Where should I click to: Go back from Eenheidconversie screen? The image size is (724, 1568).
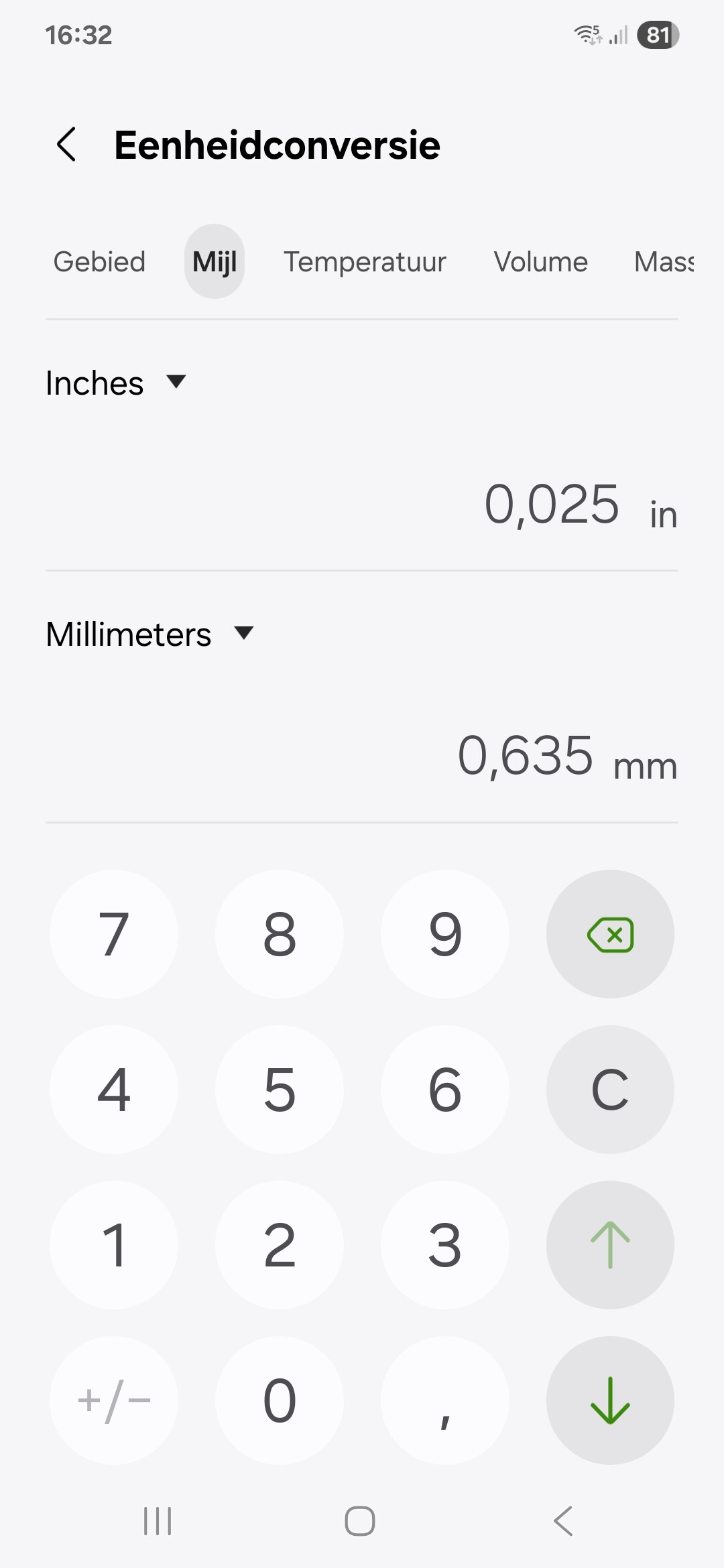(x=66, y=145)
